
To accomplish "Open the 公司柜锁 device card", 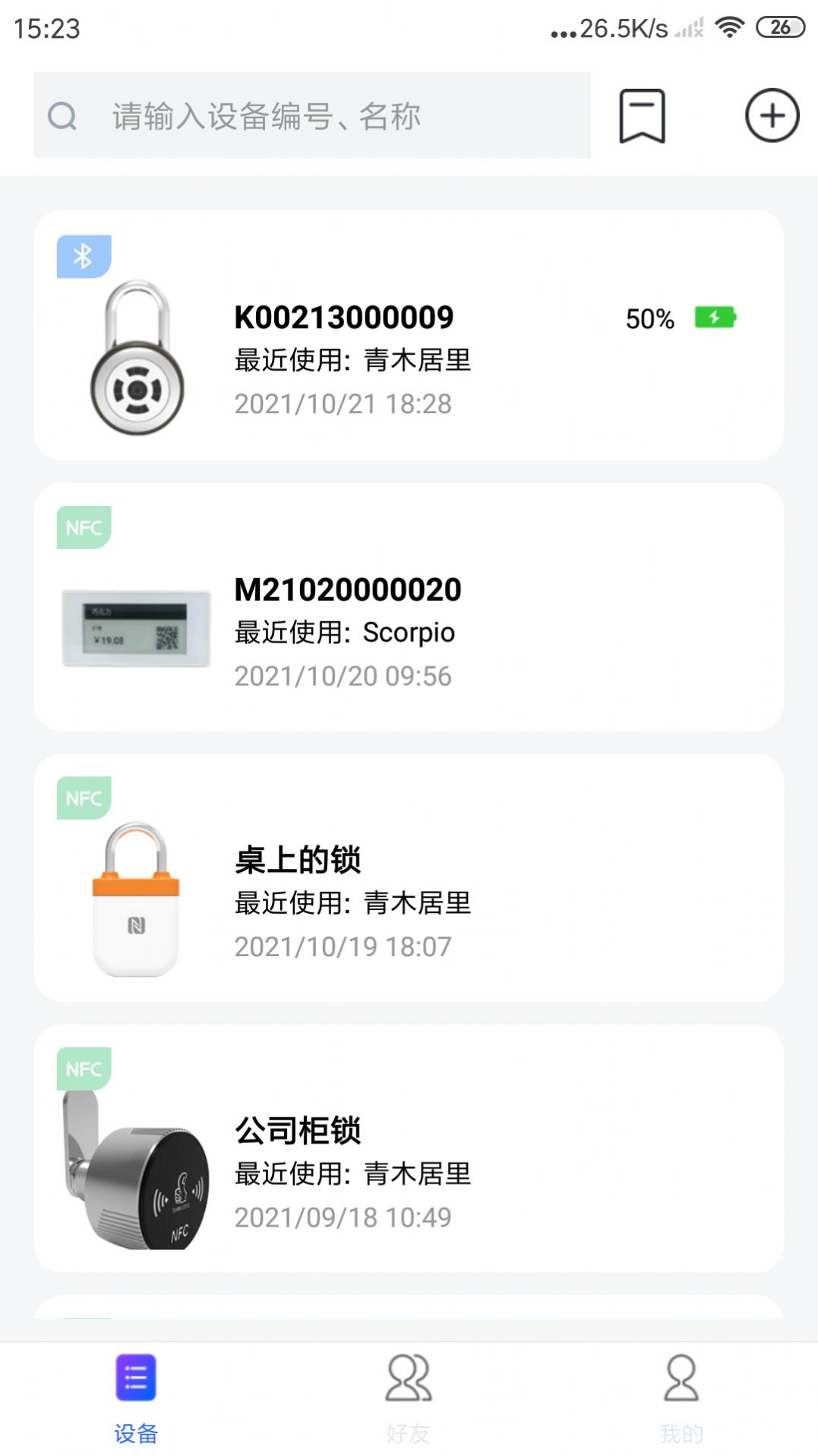I will (409, 1148).
